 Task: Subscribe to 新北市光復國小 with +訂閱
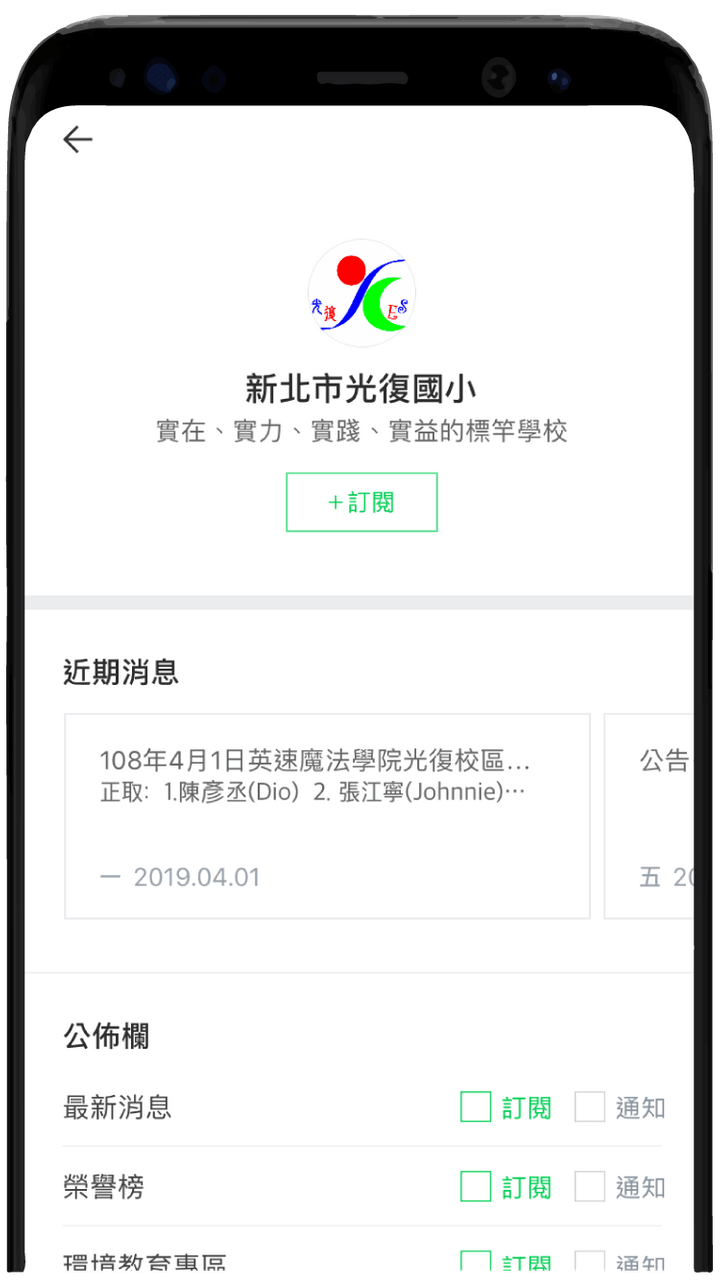[x=361, y=502]
